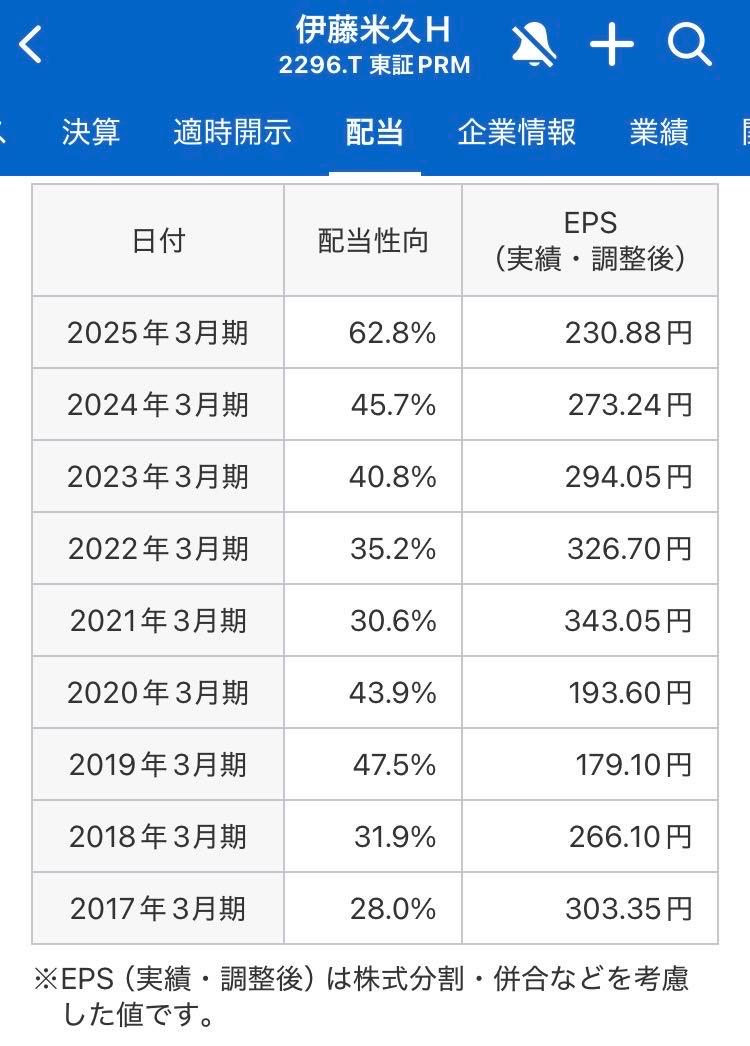The width and height of the screenshot is (750, 1046).
Task: Open the 業績 tab
Action: click(662, 134)
